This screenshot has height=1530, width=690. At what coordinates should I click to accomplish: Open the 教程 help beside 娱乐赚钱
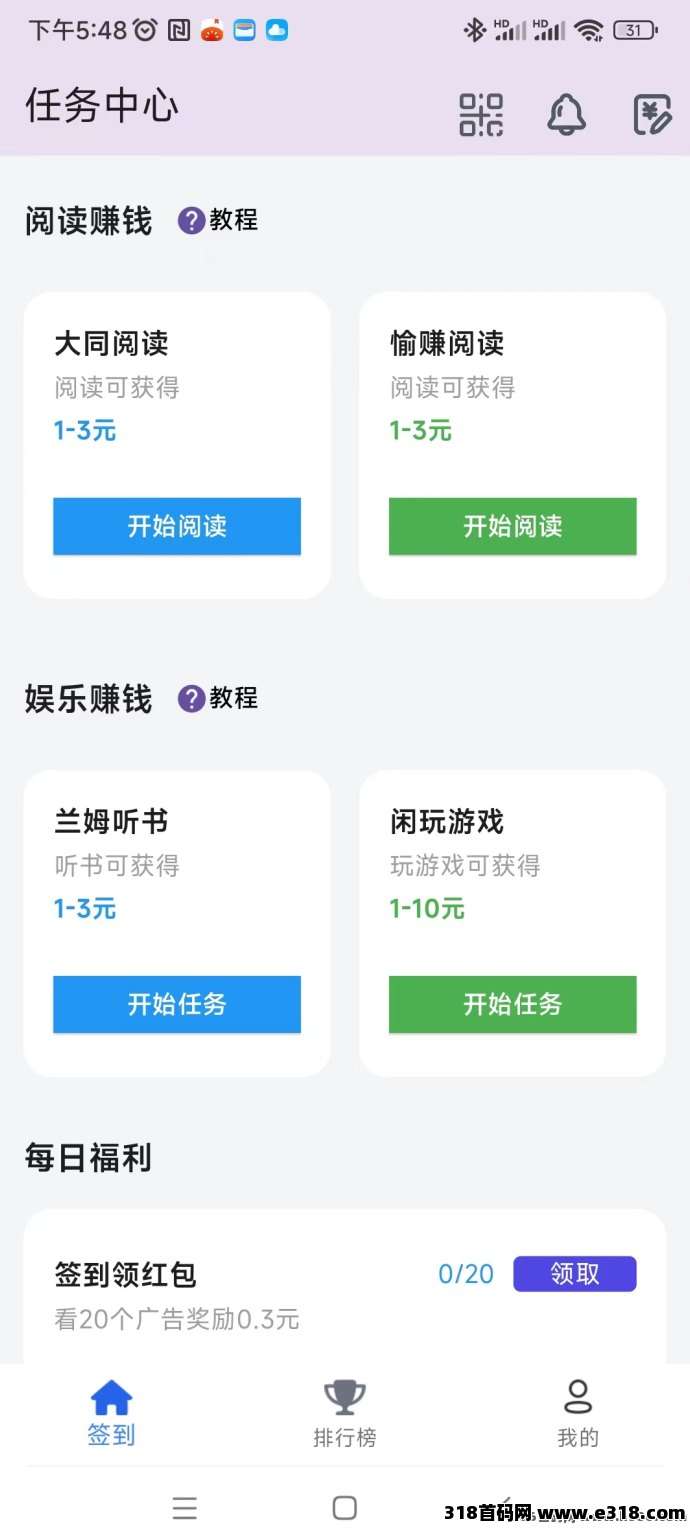tap(218, 698)
